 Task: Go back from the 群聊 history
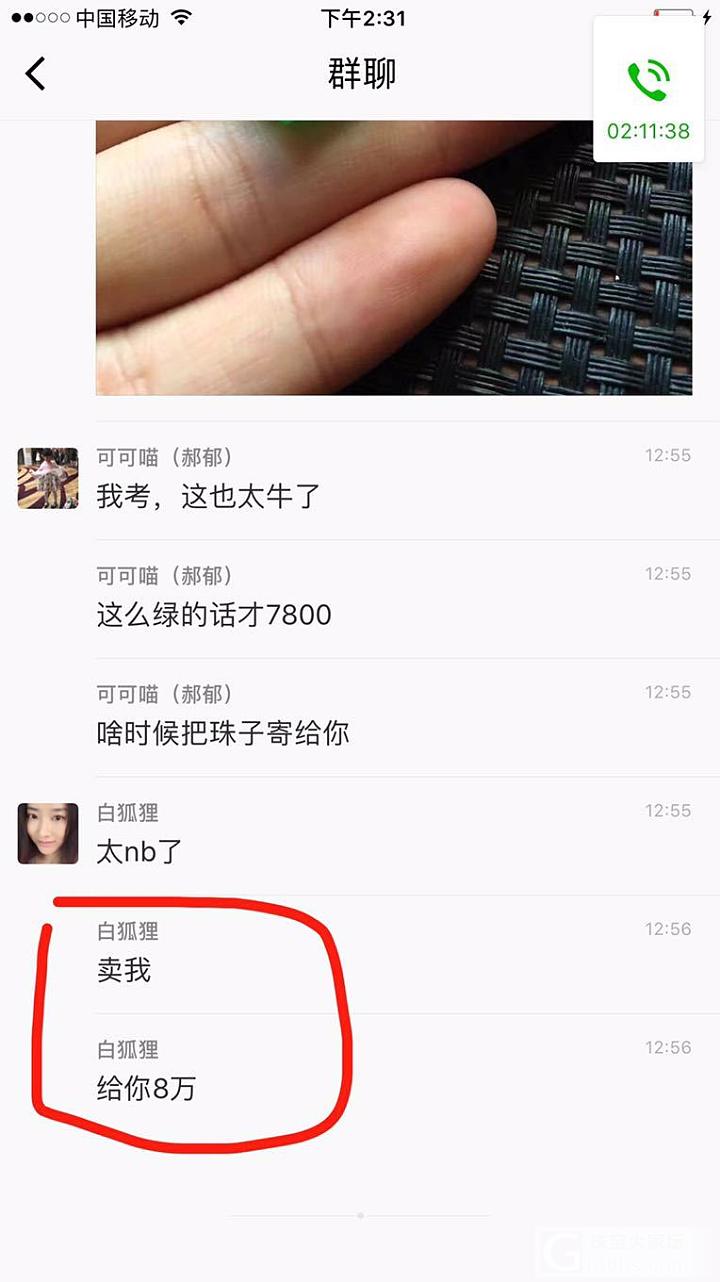coord(36,74)
